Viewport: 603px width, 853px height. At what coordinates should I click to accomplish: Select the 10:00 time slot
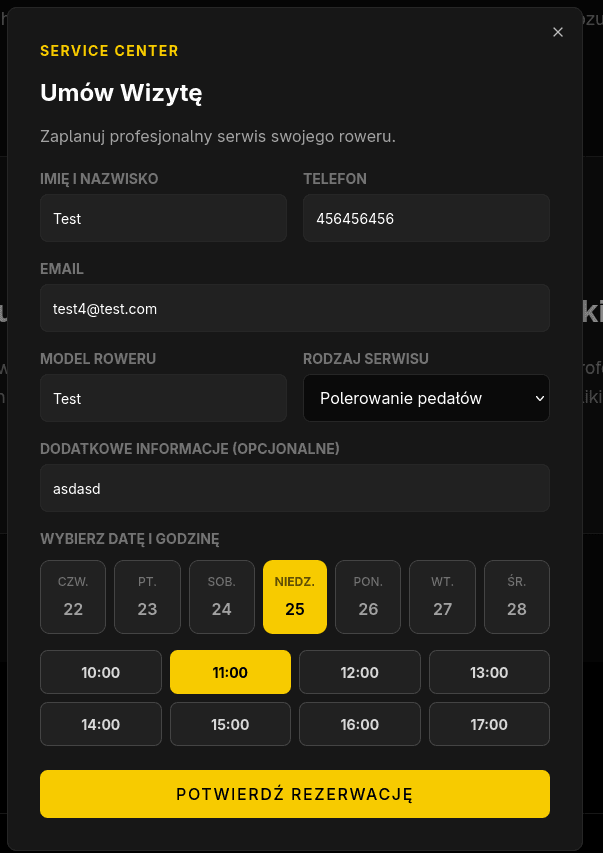point(101,672)
